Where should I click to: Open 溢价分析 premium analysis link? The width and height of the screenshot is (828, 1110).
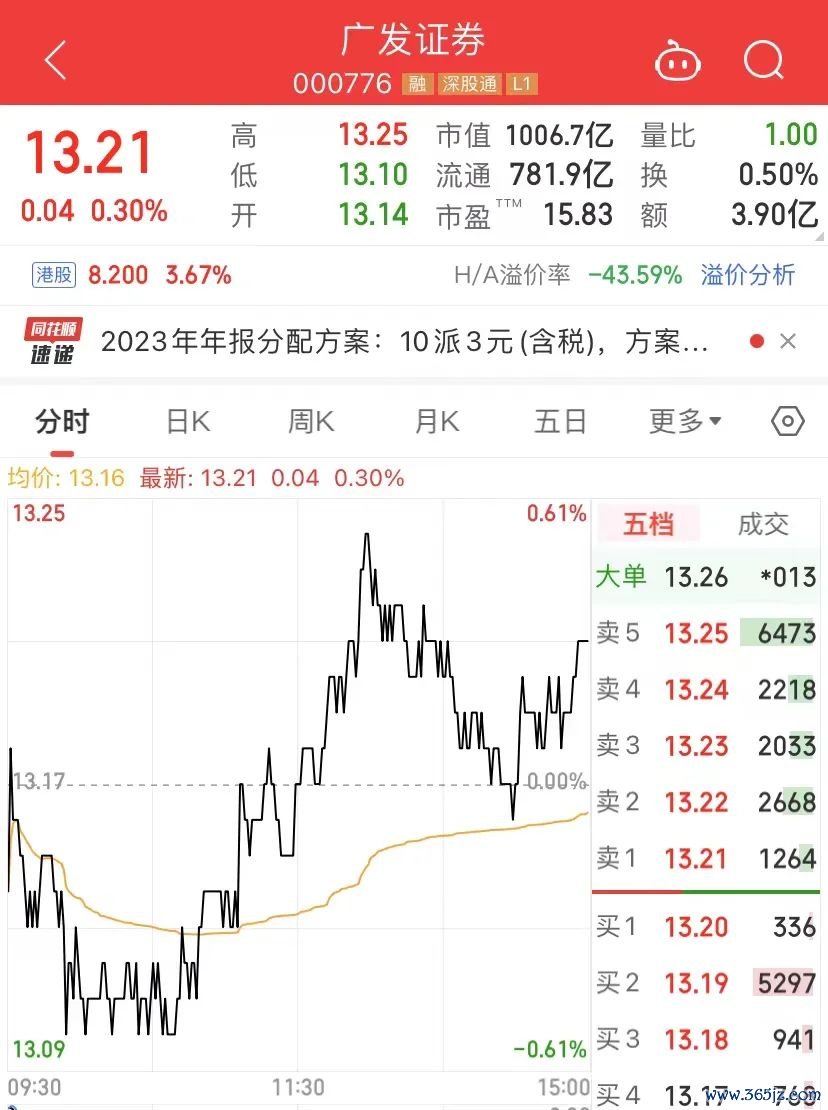point(748,275)
